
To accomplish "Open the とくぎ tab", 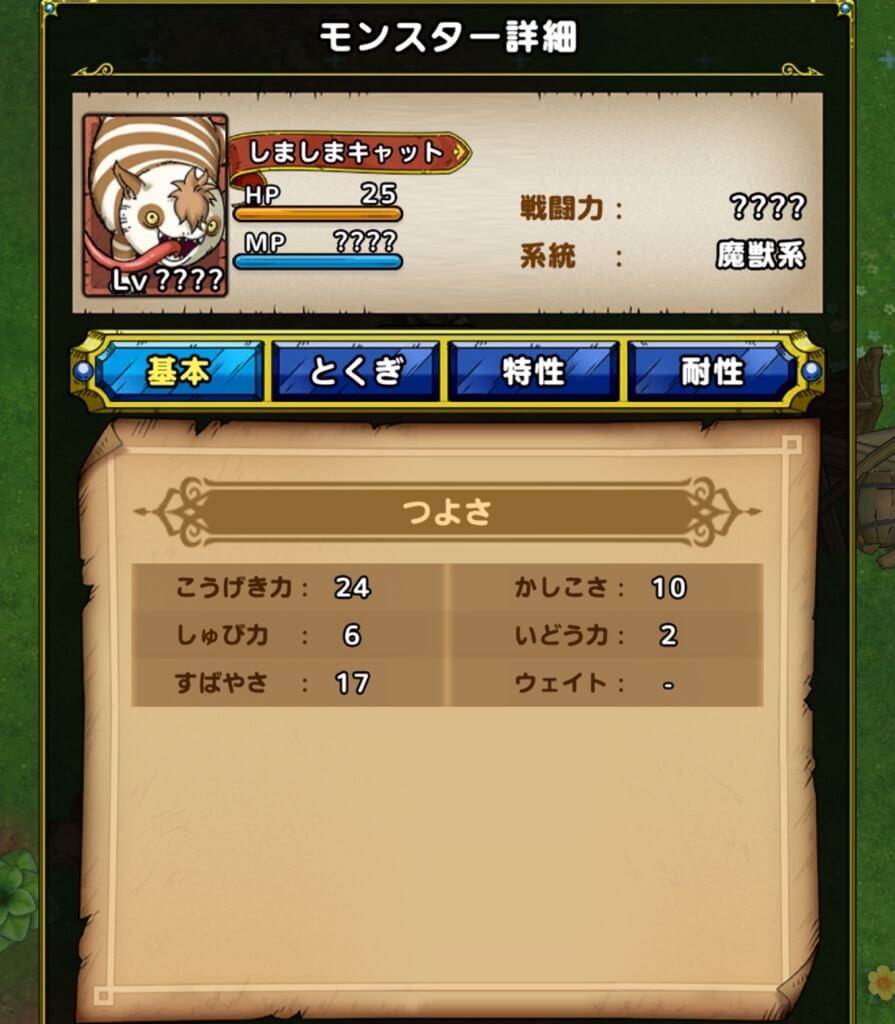I will (x=356, y=372).
